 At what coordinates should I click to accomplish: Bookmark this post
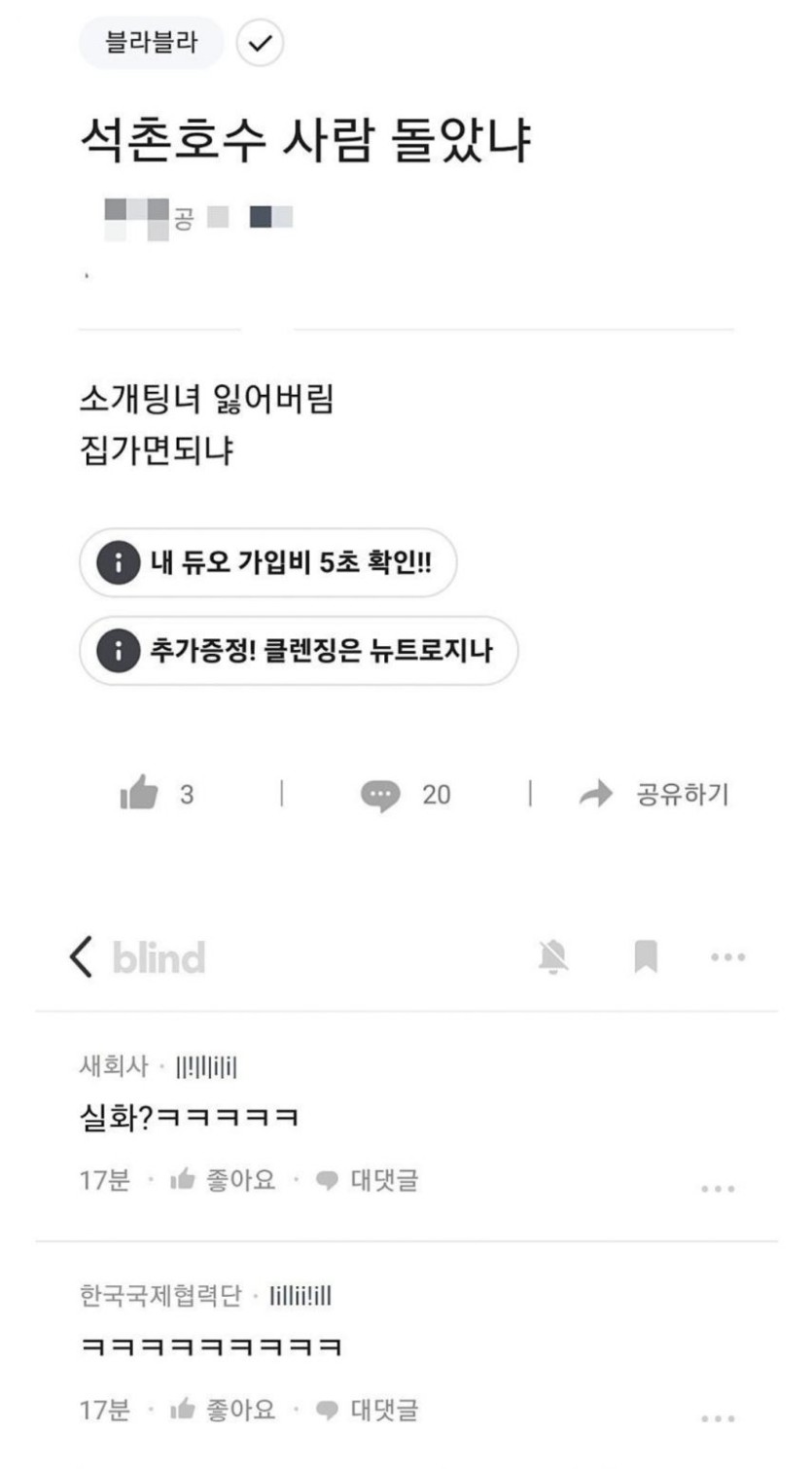[646, 956]
